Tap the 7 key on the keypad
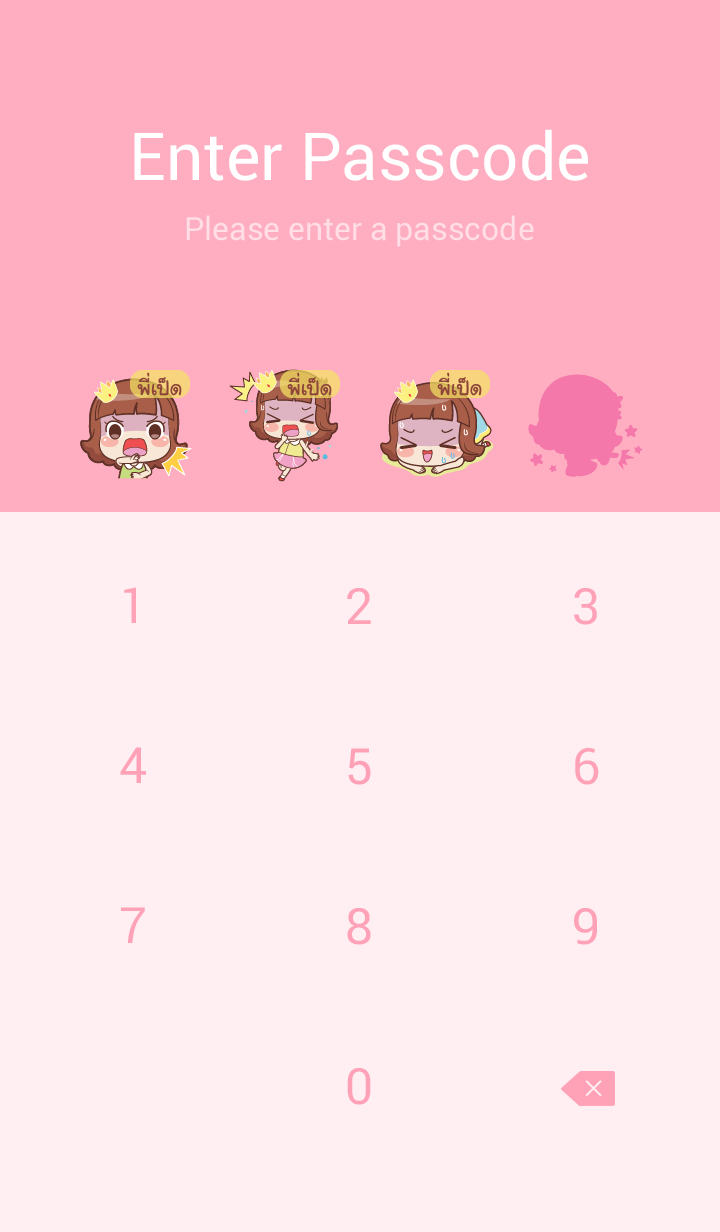The image size is (720, 1232). coord(132,927)
